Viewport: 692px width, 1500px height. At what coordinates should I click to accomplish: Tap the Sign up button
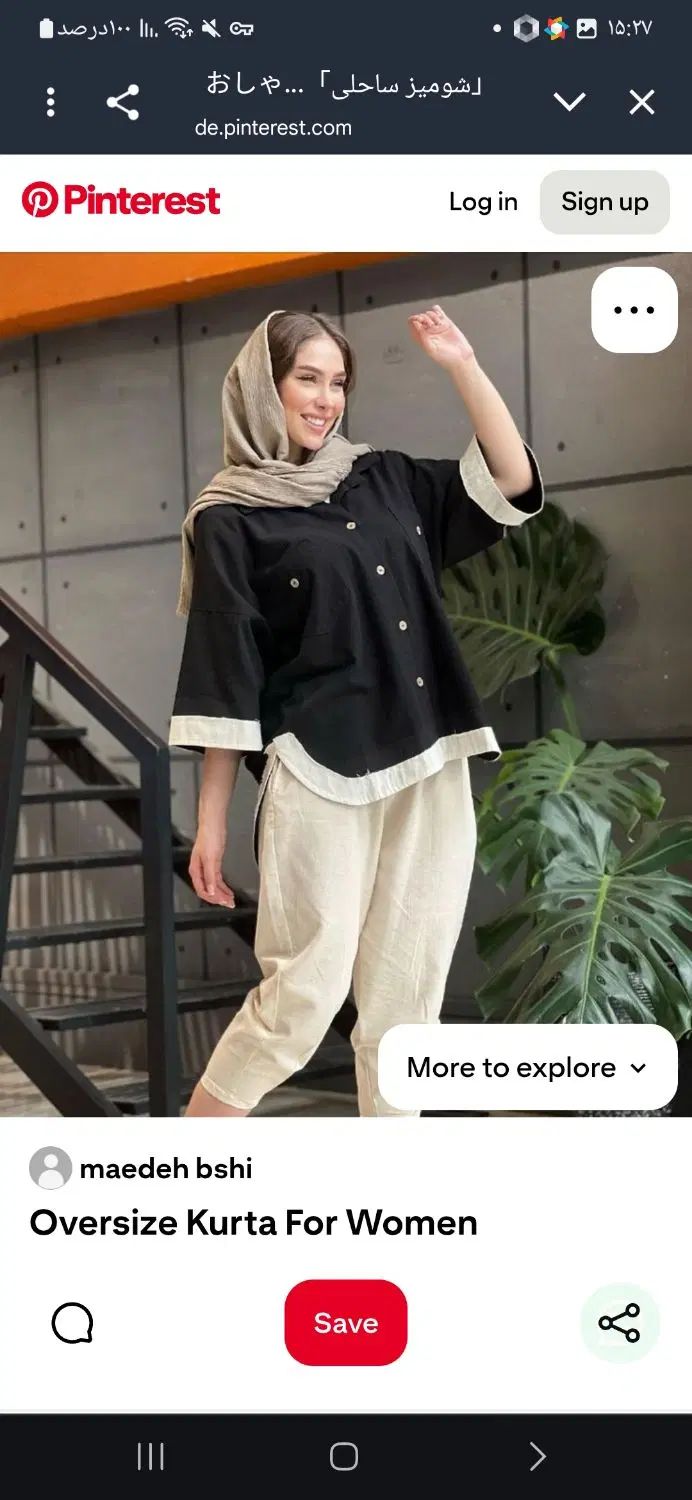pos(604,202)
